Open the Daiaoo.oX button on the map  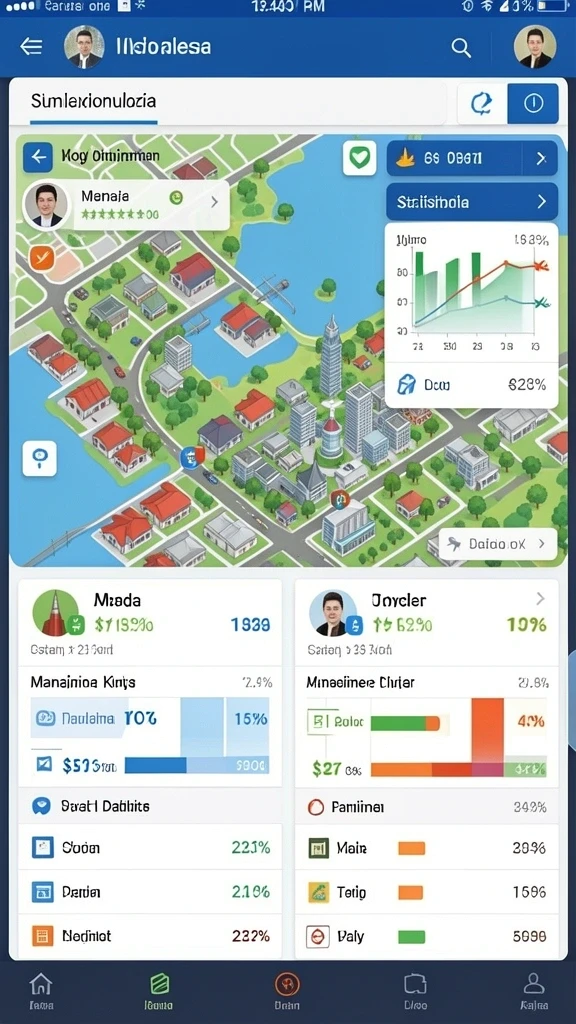[498, 543]
